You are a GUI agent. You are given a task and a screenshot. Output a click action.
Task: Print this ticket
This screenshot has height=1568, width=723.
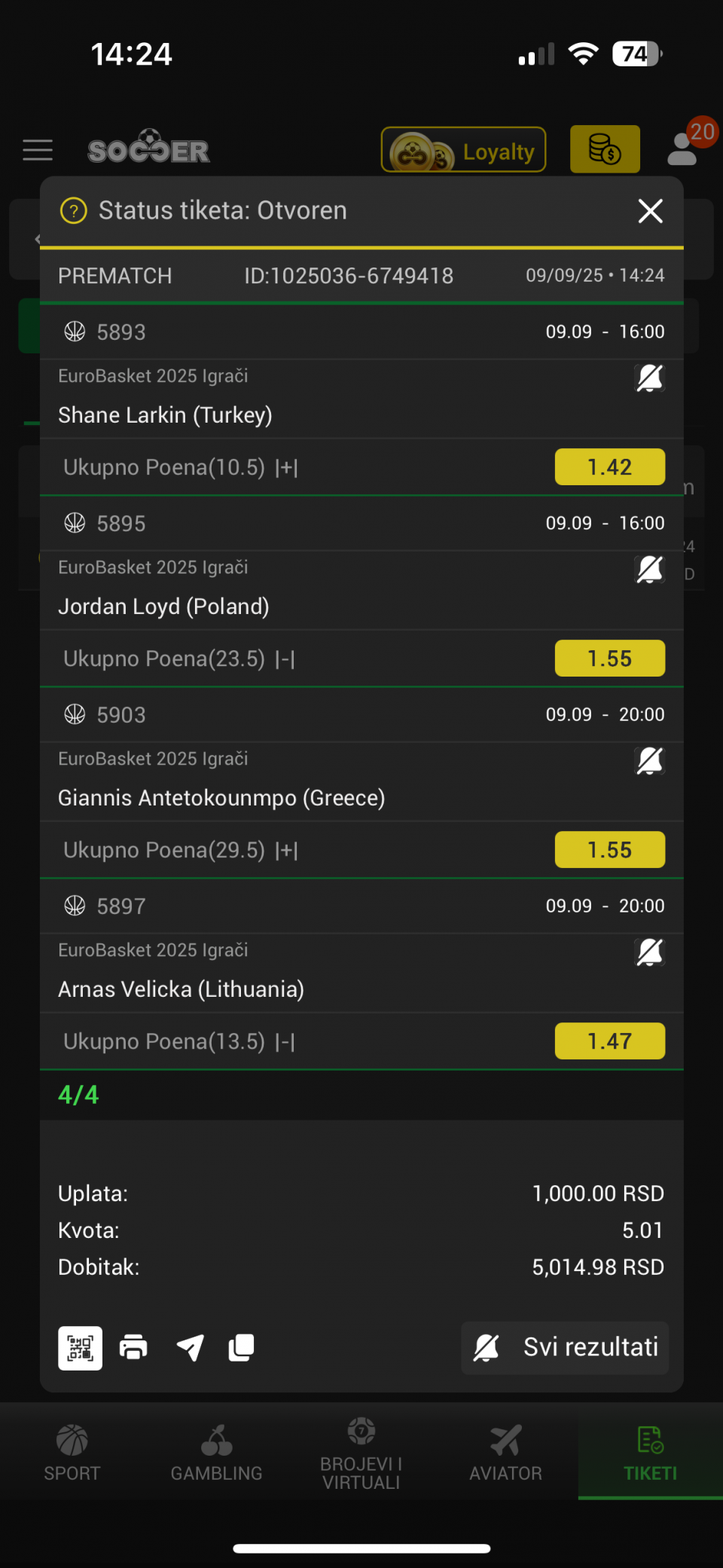[x=133, y=1347]
